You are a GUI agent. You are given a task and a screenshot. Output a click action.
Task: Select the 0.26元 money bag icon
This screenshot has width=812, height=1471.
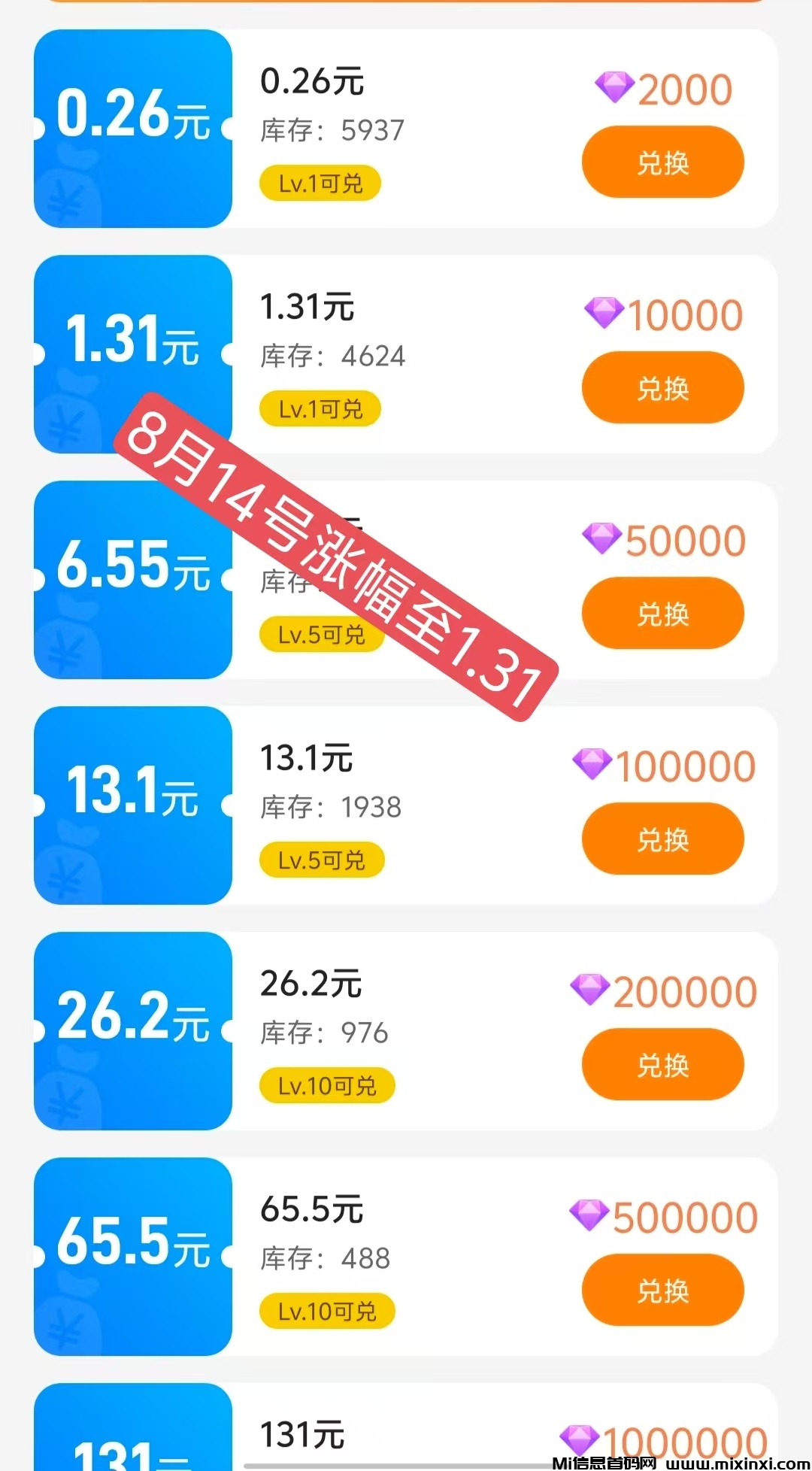click(x=132, y=126)
